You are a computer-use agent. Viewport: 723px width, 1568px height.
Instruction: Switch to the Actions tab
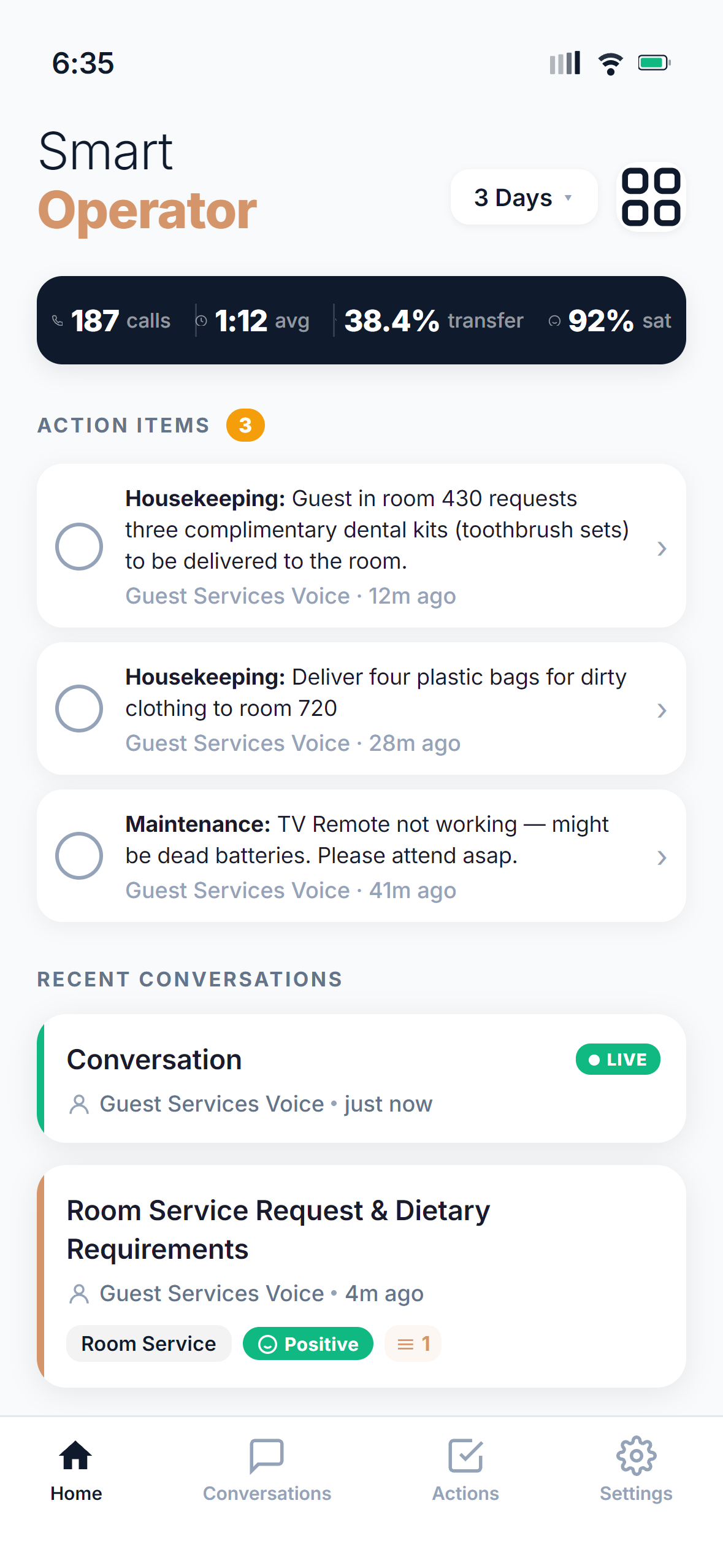click(465, 1455)
